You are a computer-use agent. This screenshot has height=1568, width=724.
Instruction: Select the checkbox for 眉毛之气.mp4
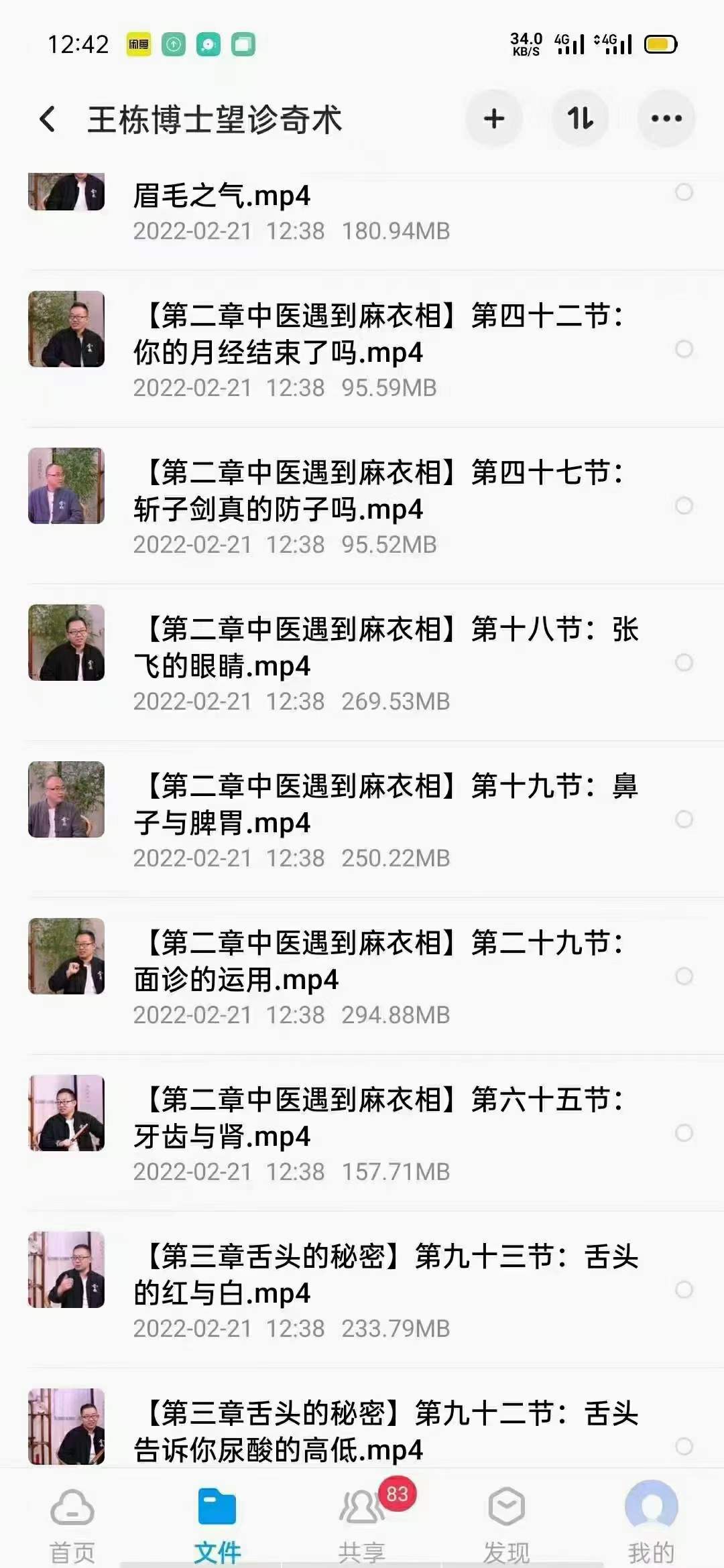coord(685,194)
